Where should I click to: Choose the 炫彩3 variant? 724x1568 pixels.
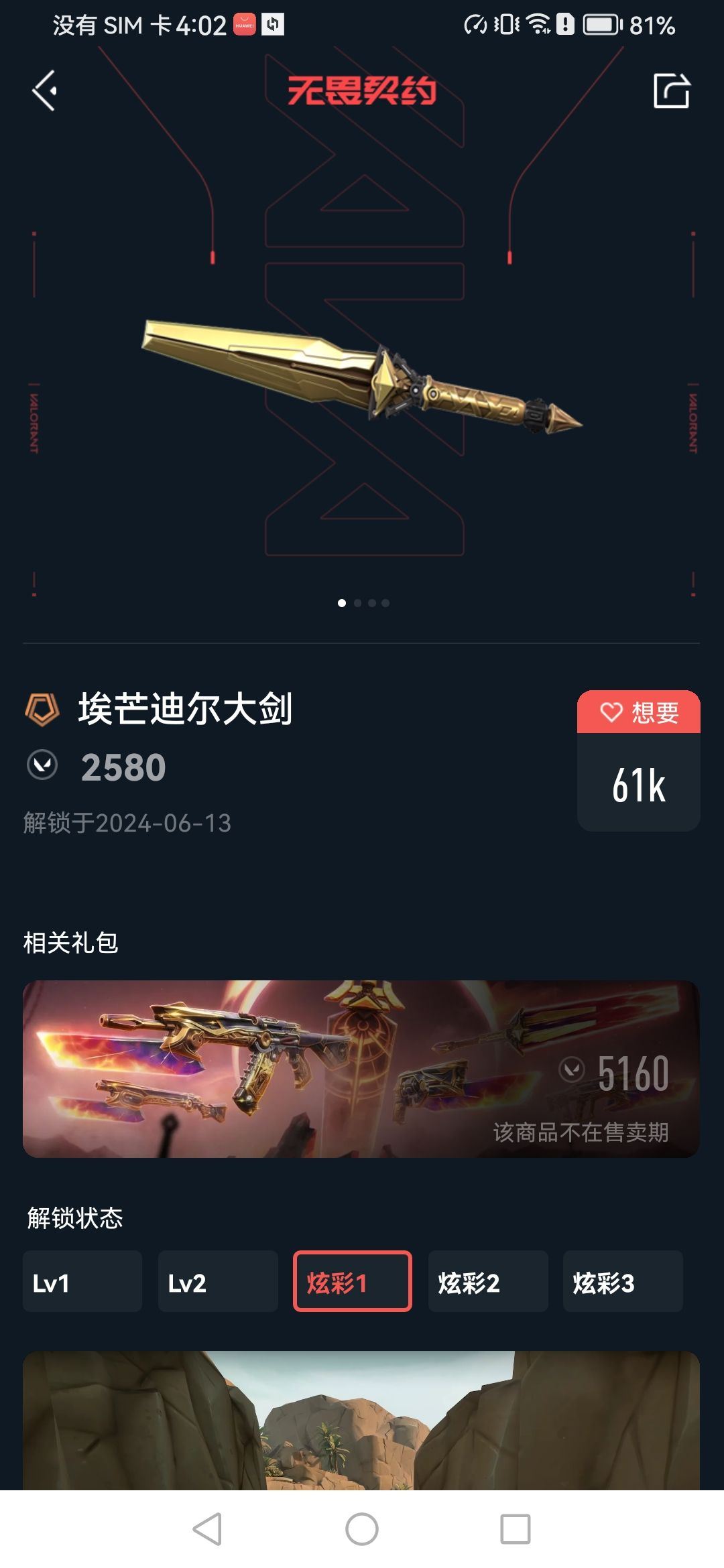point(623,1281)
